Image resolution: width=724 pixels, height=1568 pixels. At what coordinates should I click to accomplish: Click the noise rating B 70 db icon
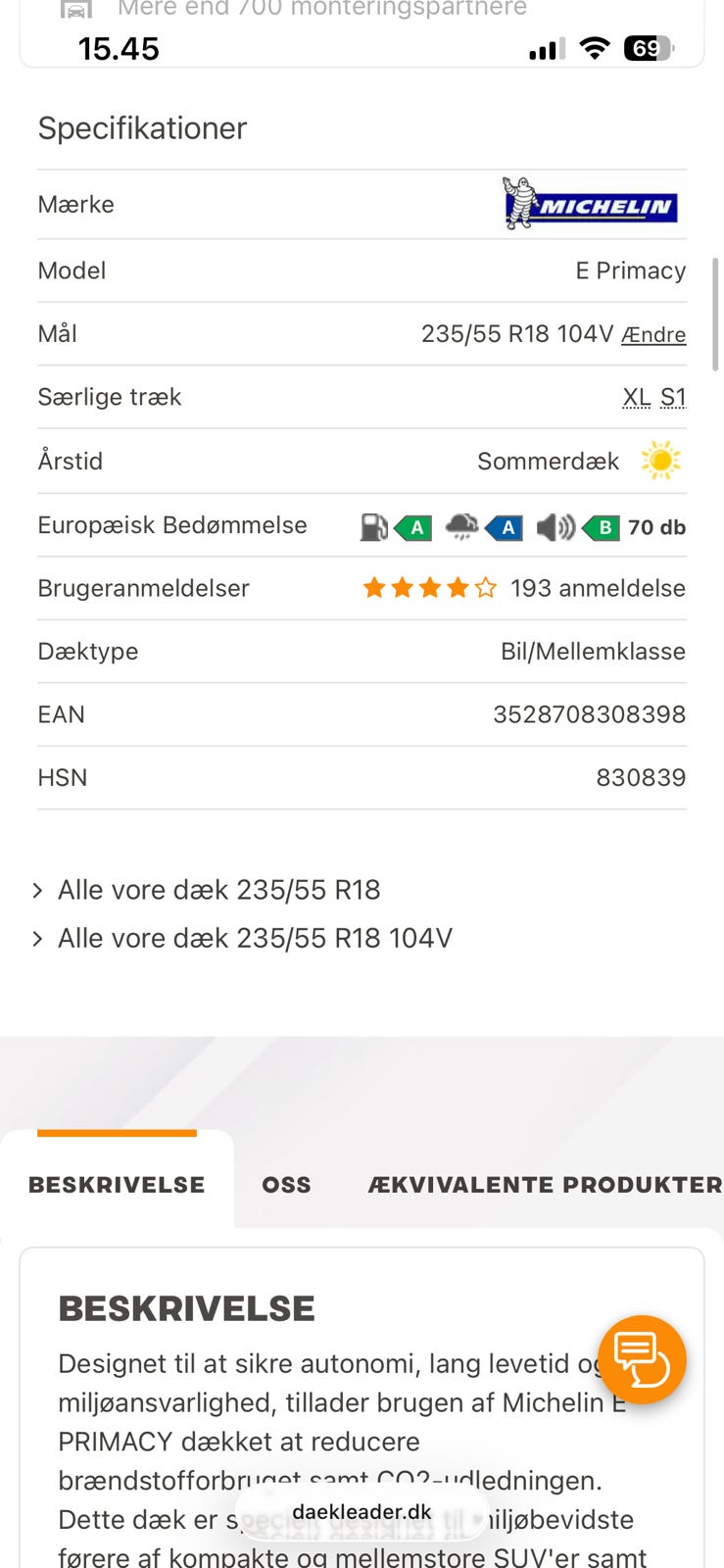click(602, 526)
